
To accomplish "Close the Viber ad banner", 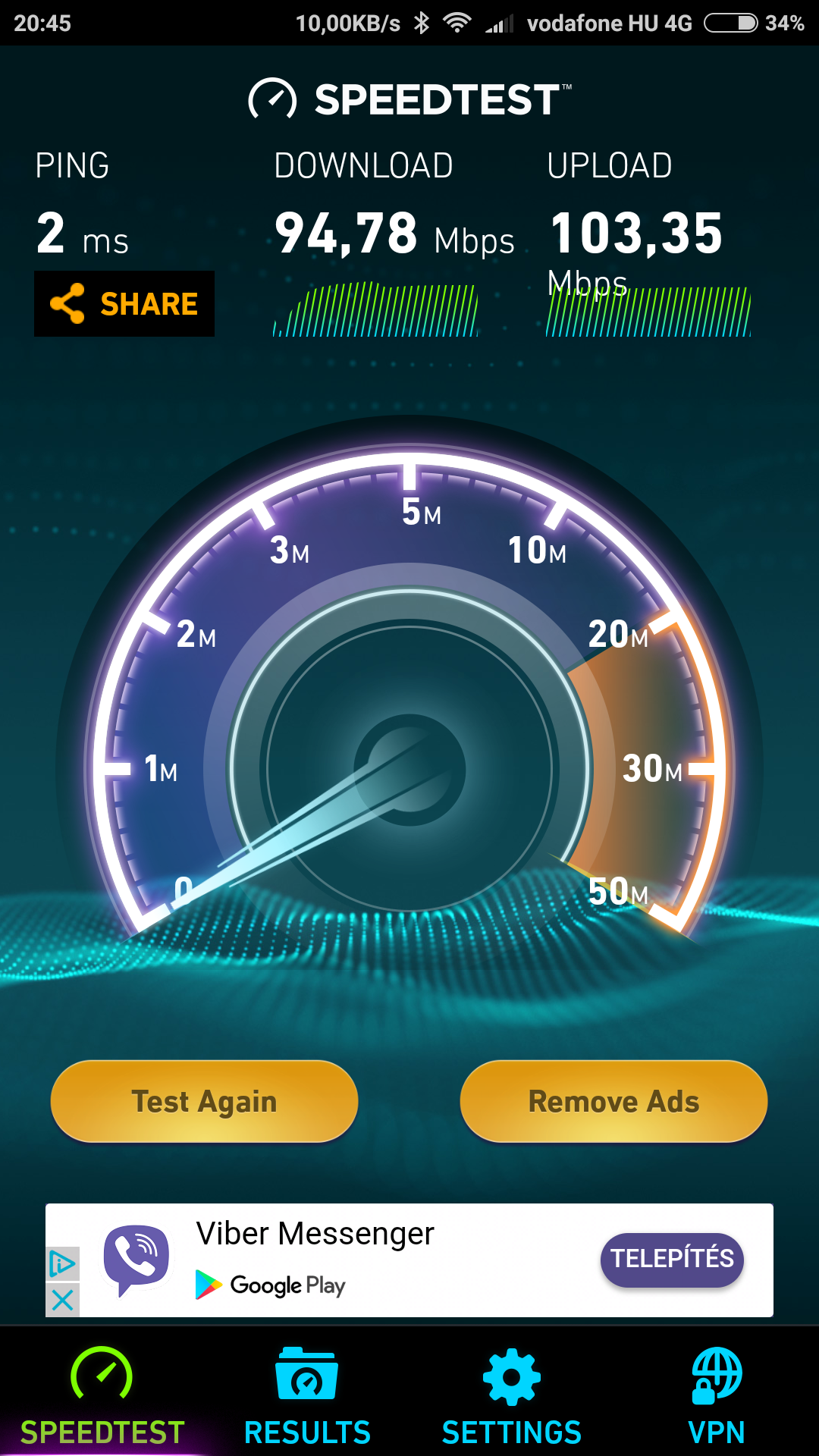I will click(x=63, y=1300).
